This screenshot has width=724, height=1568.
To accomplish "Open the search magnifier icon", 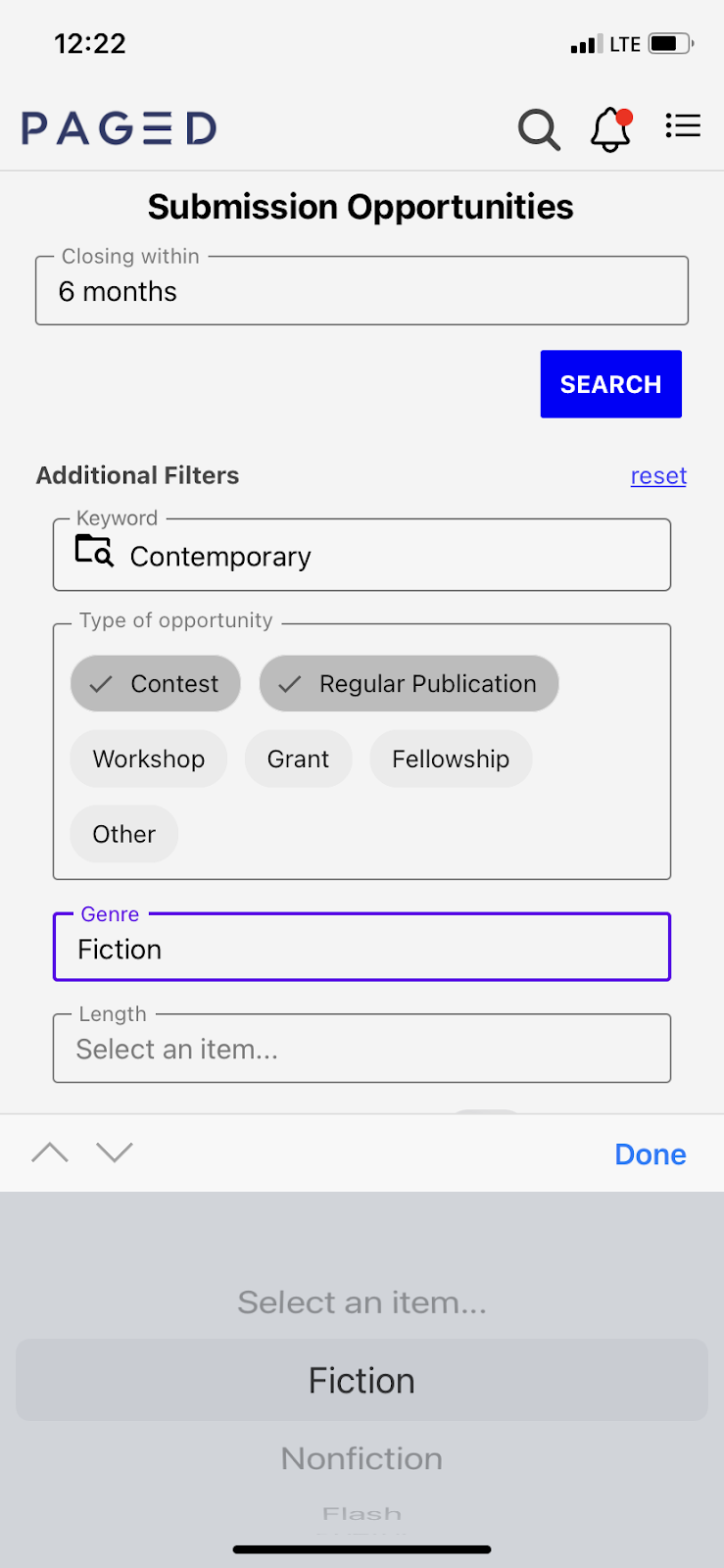I will (x=539, y=129).
